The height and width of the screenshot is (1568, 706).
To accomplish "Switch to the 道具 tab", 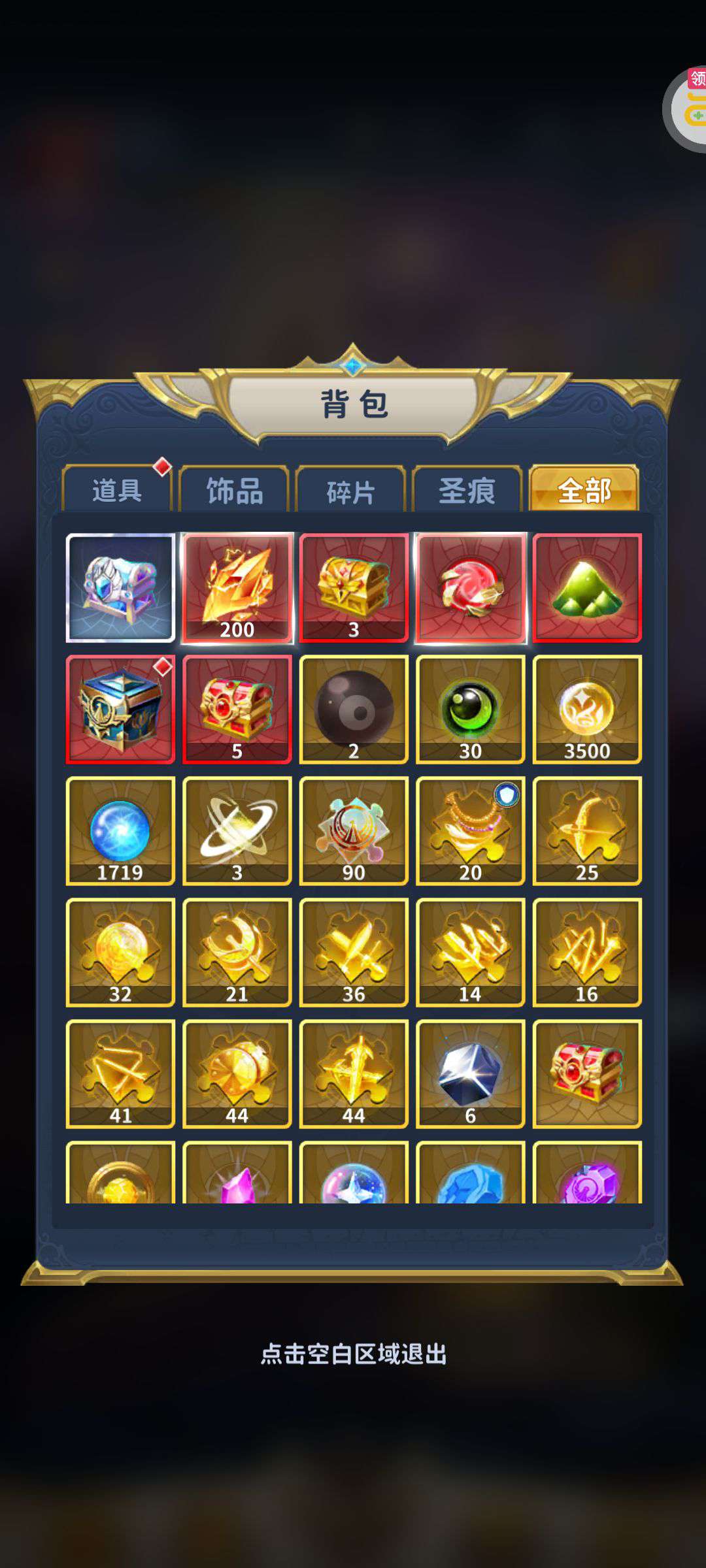I will coord(117,489).
